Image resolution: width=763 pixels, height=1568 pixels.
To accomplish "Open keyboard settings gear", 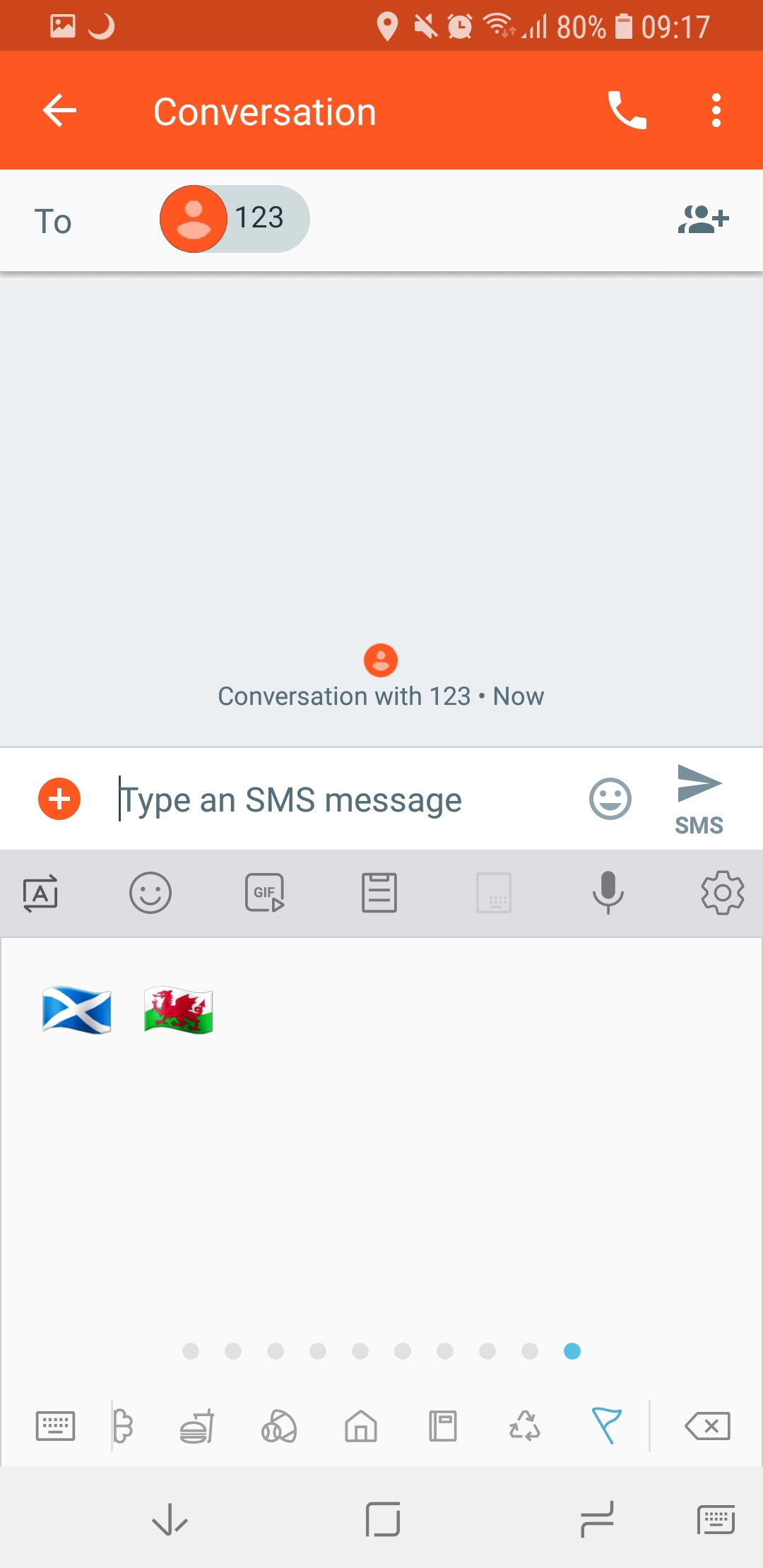I will pyautogui.click(x=722, y=893).
